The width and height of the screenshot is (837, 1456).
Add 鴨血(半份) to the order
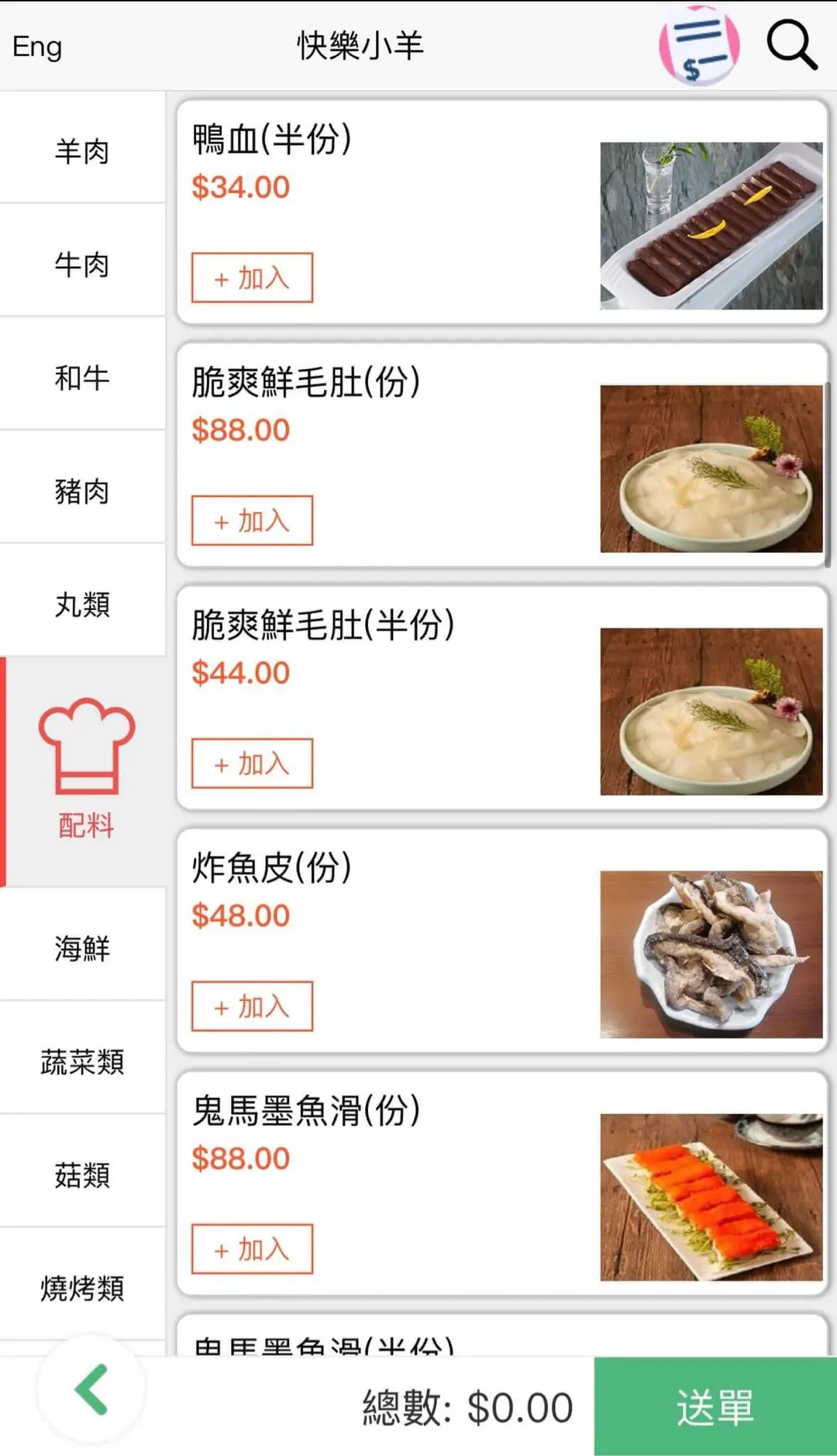tap(252, 278)
